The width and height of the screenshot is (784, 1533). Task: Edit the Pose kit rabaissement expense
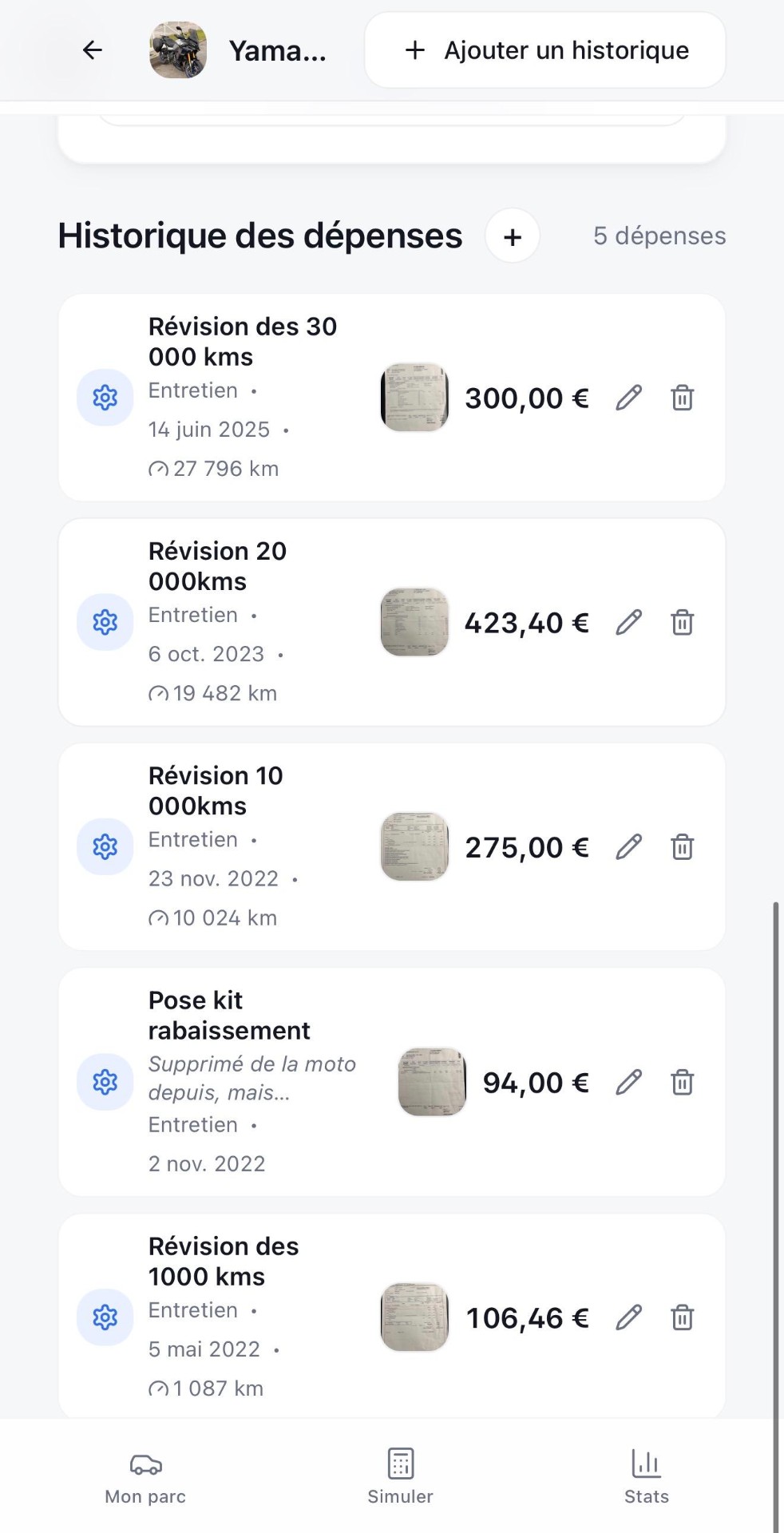tap(630, 1083)
